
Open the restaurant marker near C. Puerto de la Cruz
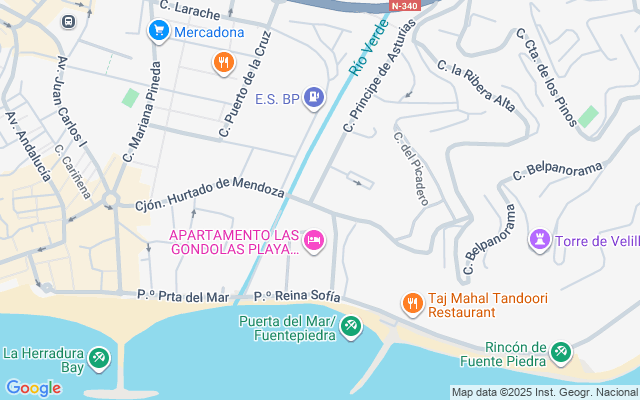pyautogui.click(x=222, y=63)
